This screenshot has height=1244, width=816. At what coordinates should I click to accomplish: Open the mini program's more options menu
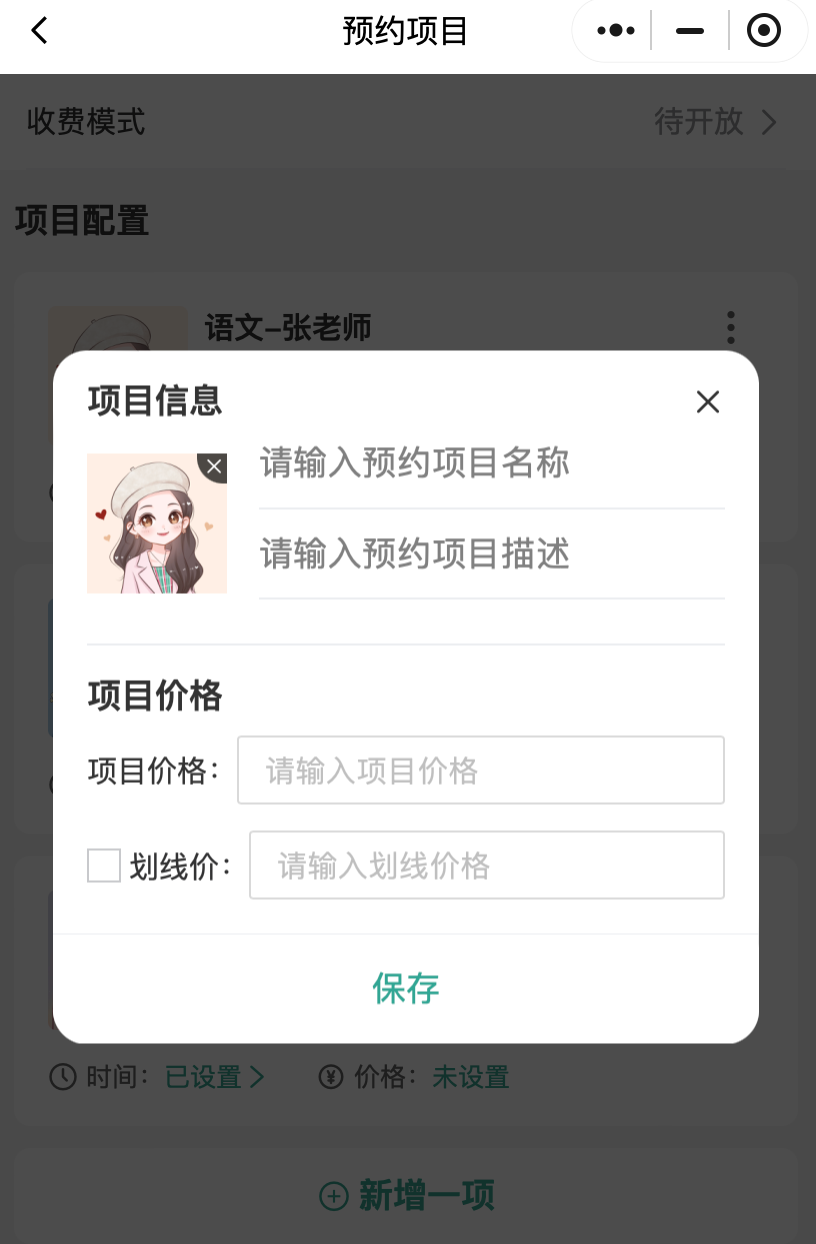click(x=616, y=31)
